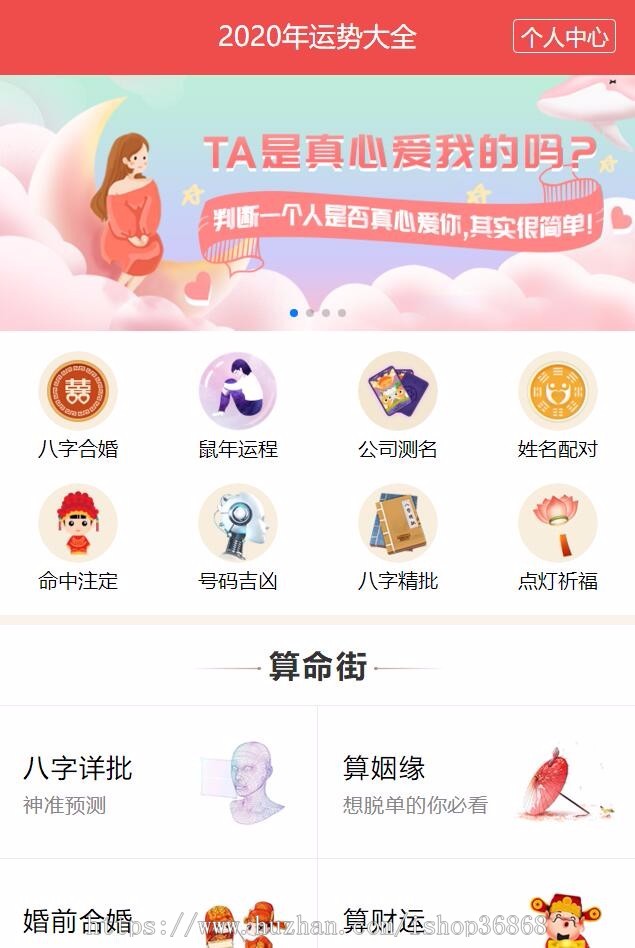635x948 pixels.
Task: Open the 算姻缘 card
Action: click(x=476, y=782)
